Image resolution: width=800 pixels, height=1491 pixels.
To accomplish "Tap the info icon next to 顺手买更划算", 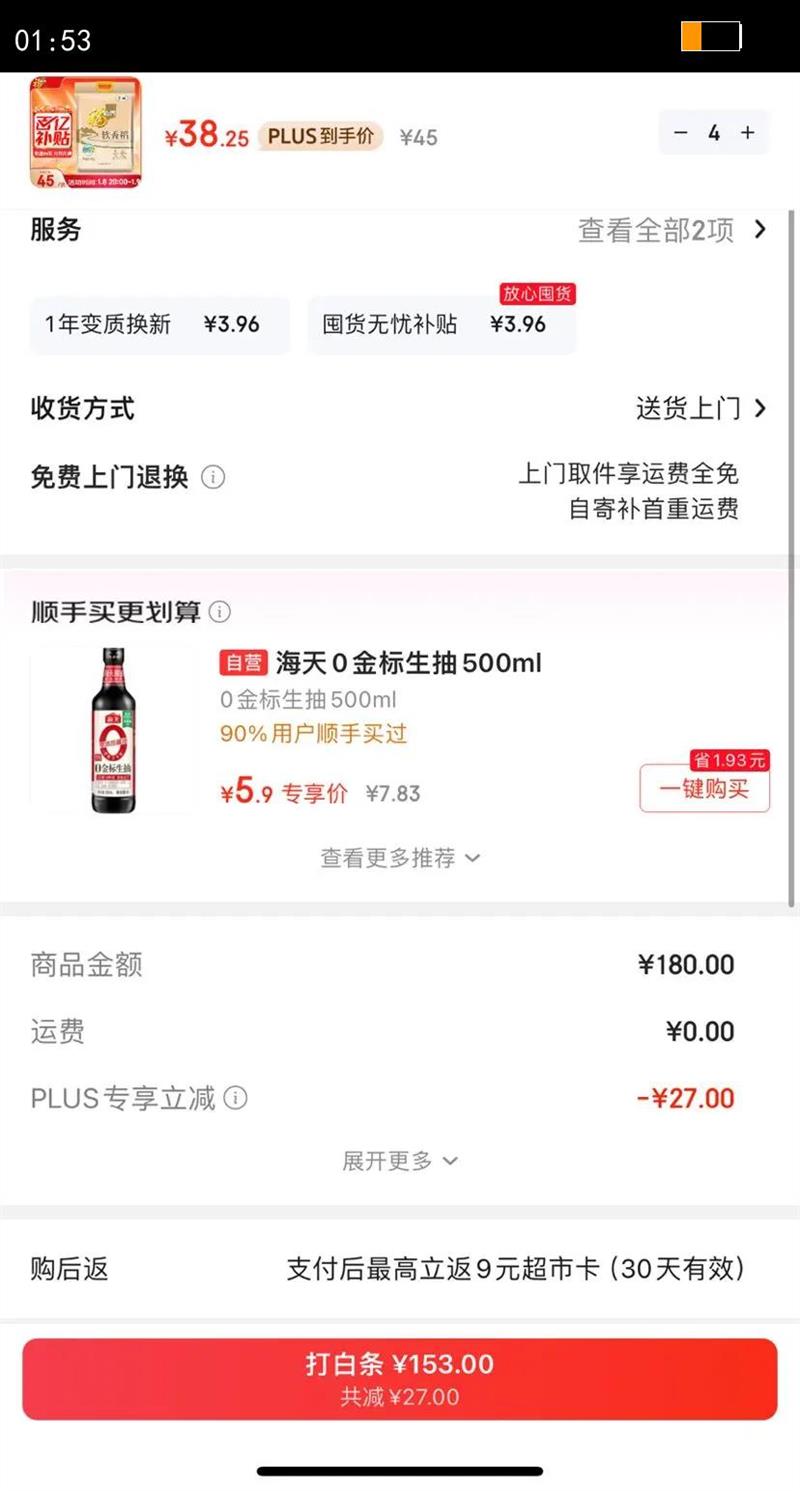I will [x=219, y=612].
